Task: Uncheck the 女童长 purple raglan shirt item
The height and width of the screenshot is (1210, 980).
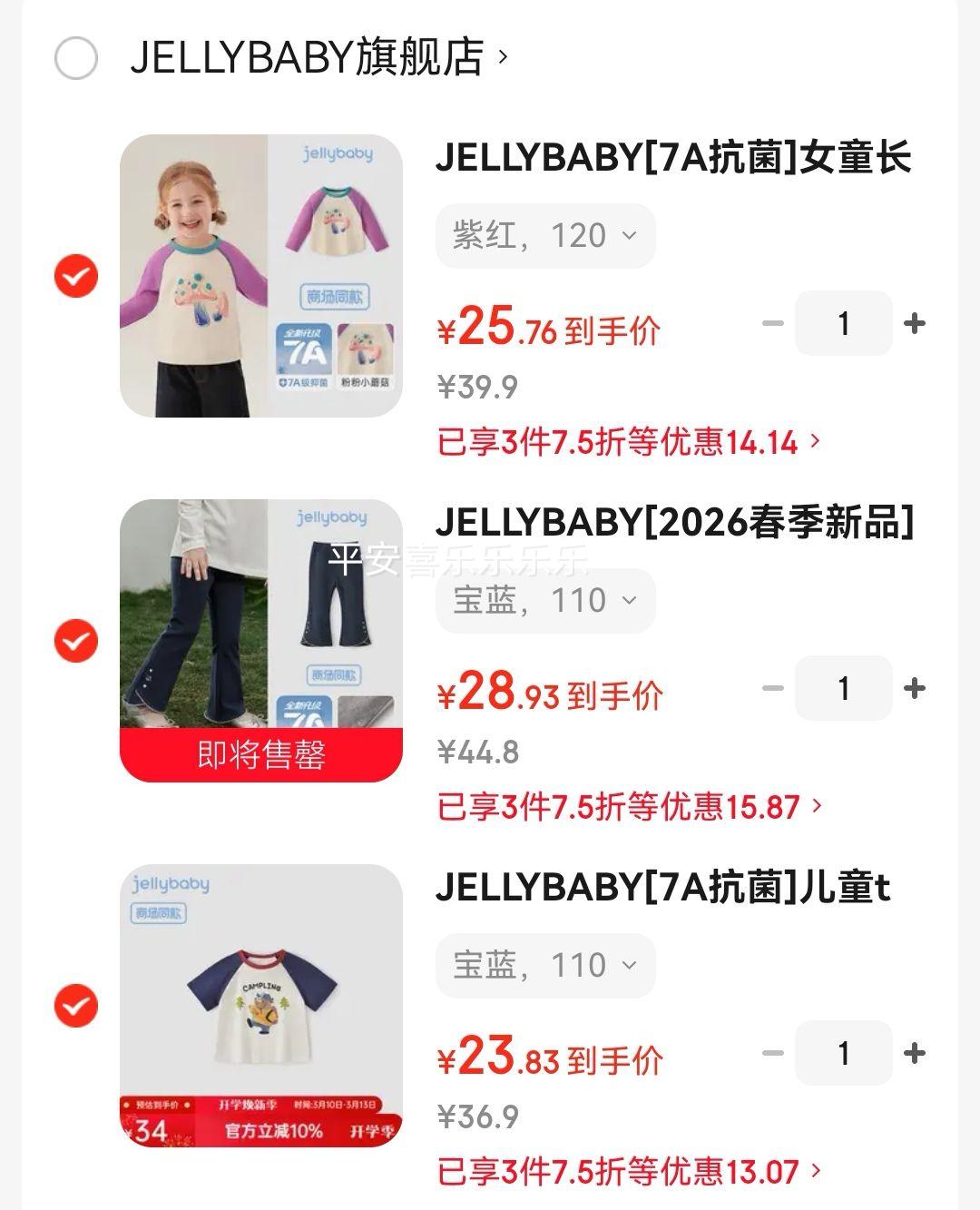Action: pos(76,276)
